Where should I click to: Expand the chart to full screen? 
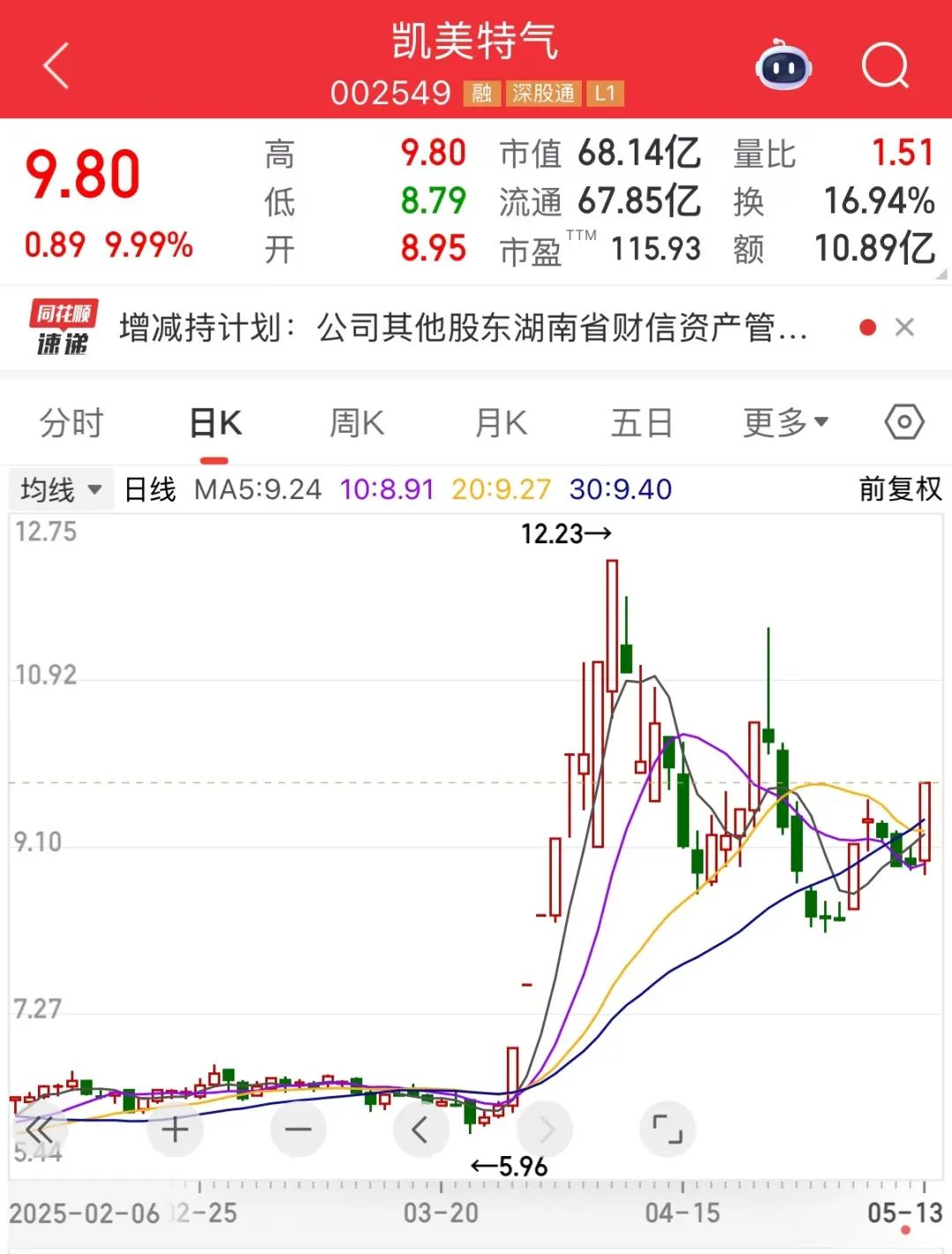[667, 1129]
